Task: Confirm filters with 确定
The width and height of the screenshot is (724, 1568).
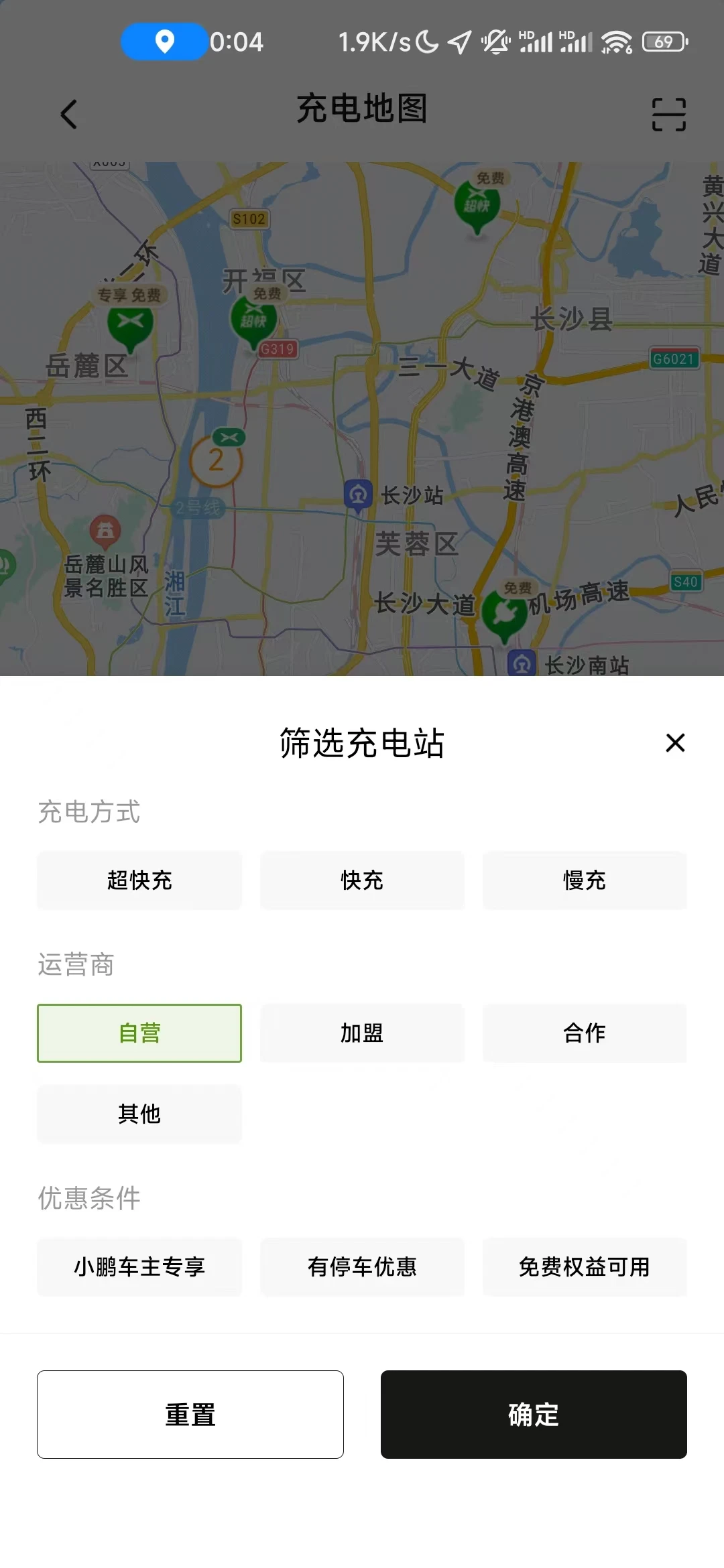Action: [x=534, y=1415]
